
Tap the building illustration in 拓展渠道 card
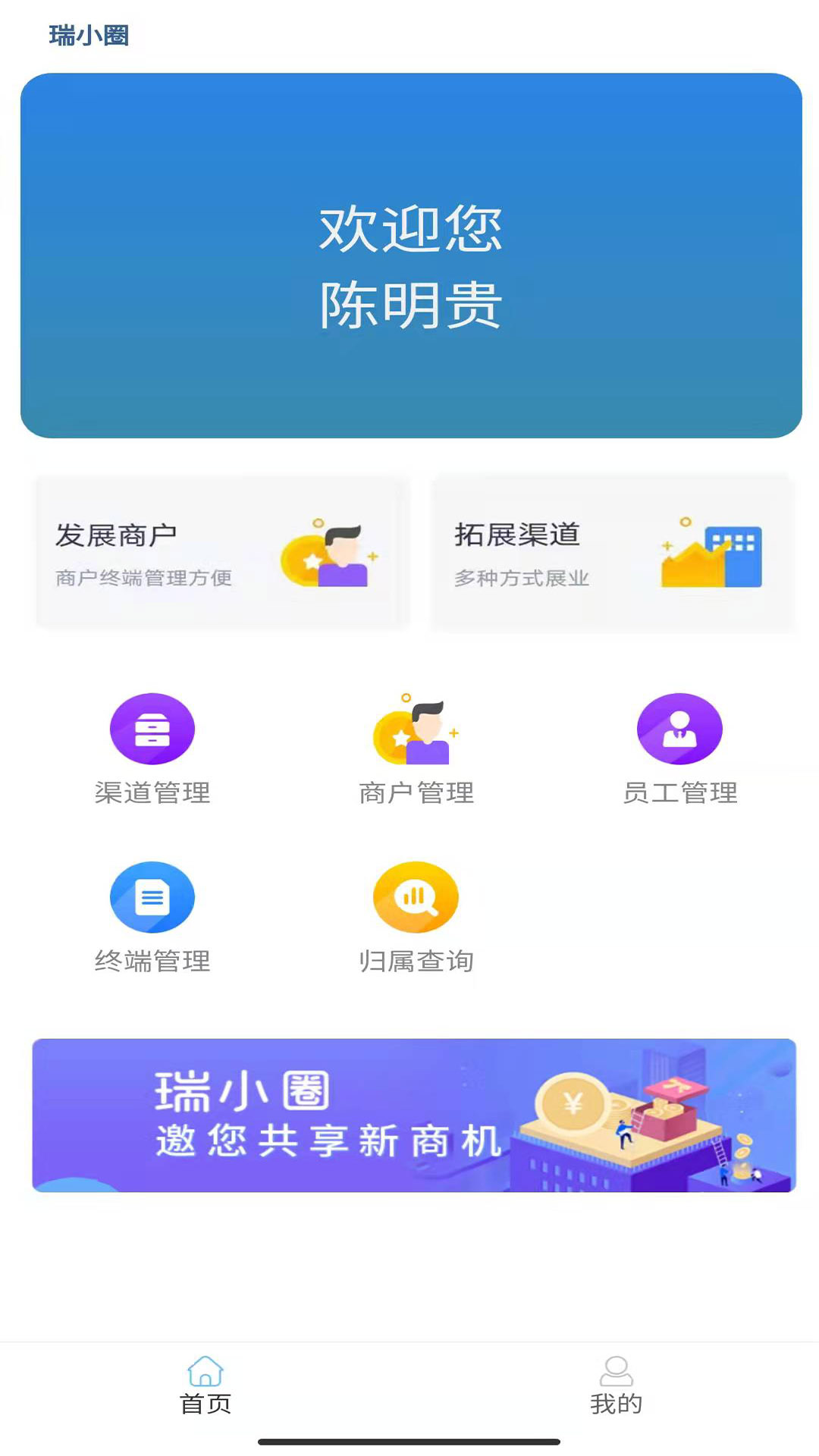pyautogui.click(x=730, y=555)
